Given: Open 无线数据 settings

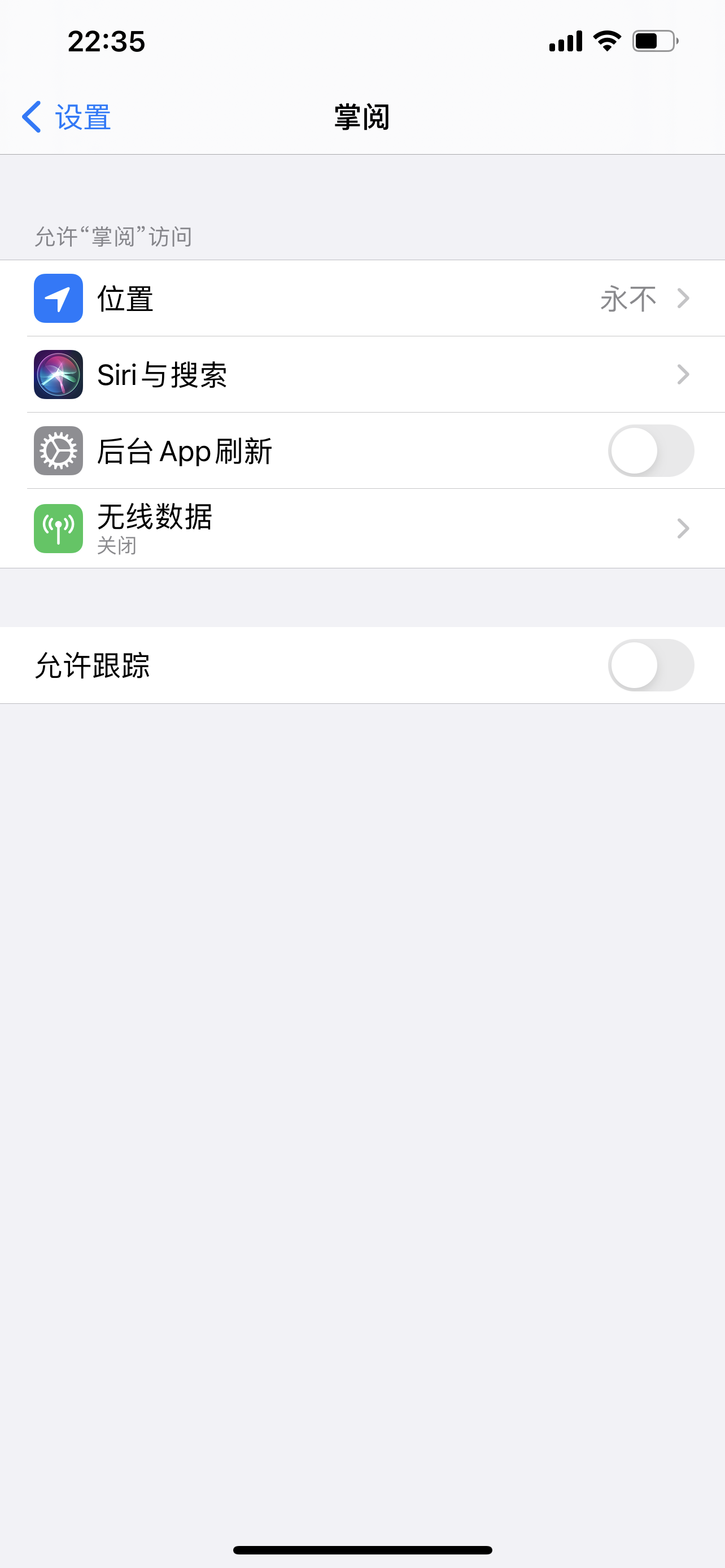Looking at the screenshot, I should (x=362, y=528).
